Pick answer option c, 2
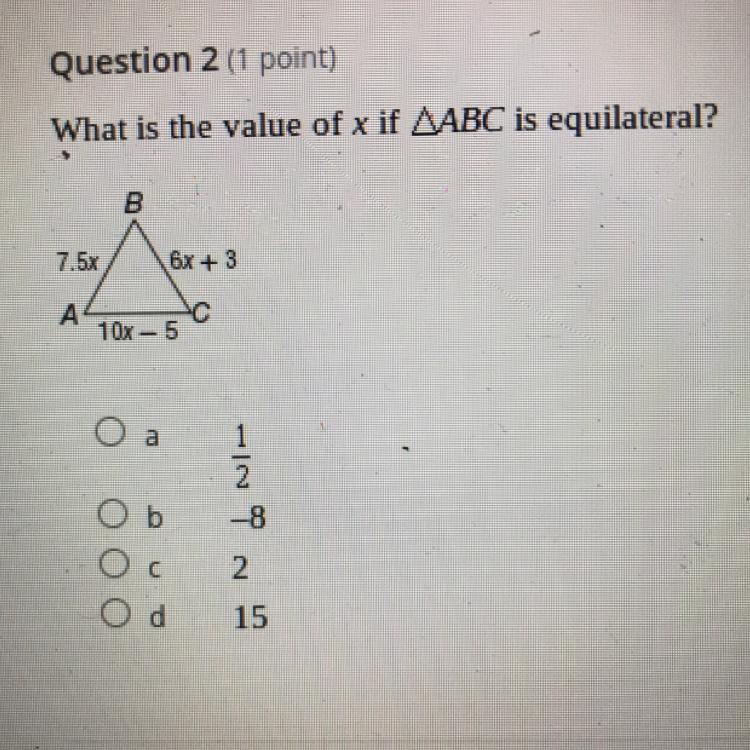The width and height of the screenshot is (750, 750). (x=114, y=563)
